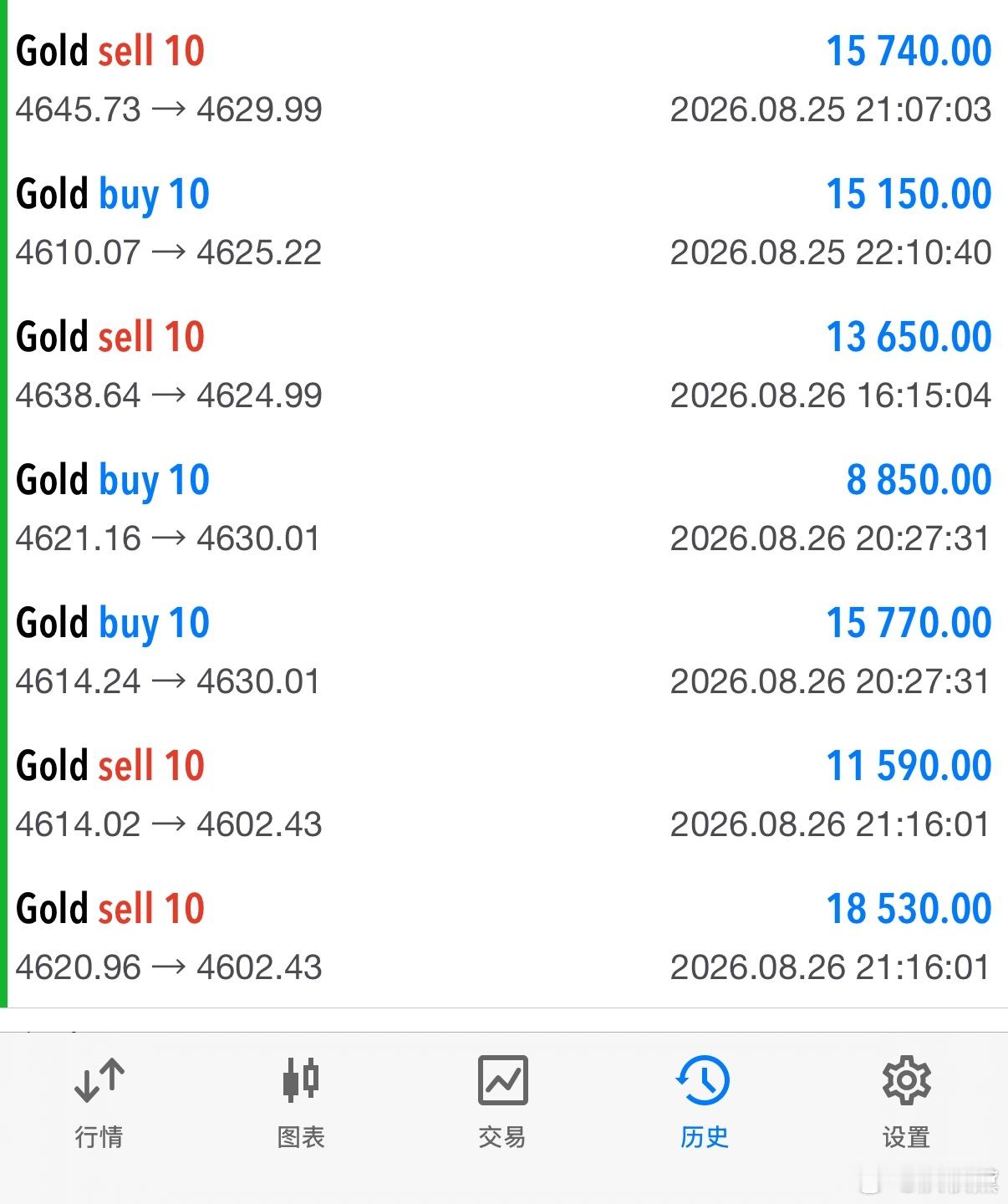Viewport: 1008px width, 1204px height.
Task: Open Gold buy trade with profit 15 770.00
Action: click(504, 650)
